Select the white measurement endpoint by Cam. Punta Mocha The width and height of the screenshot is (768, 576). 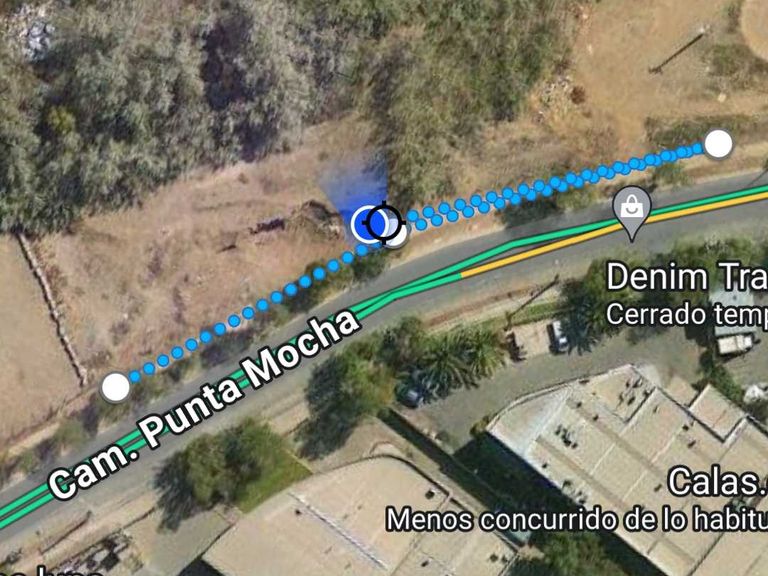click(x=116, y=387)
